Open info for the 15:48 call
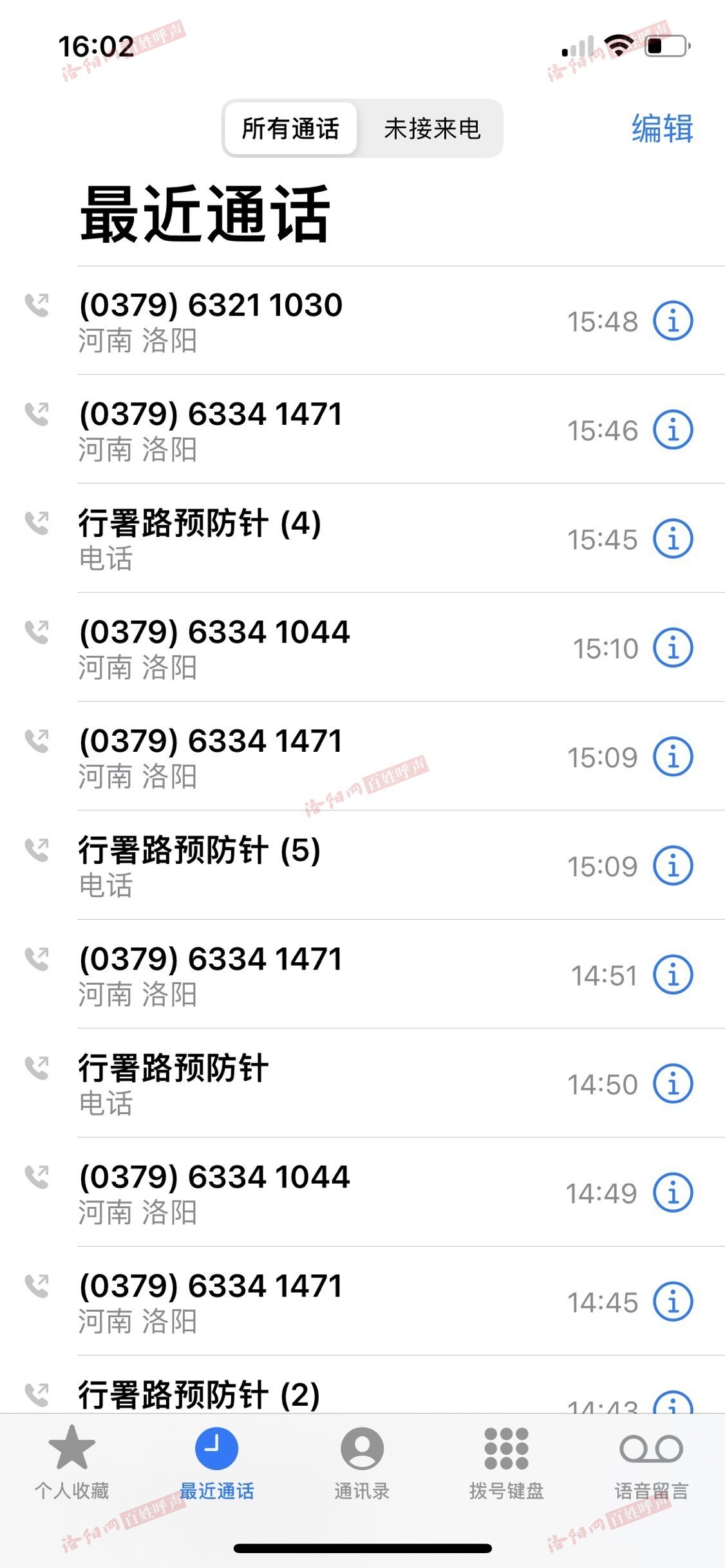This screenshot has height=1568, width=725. click(673, 321)
